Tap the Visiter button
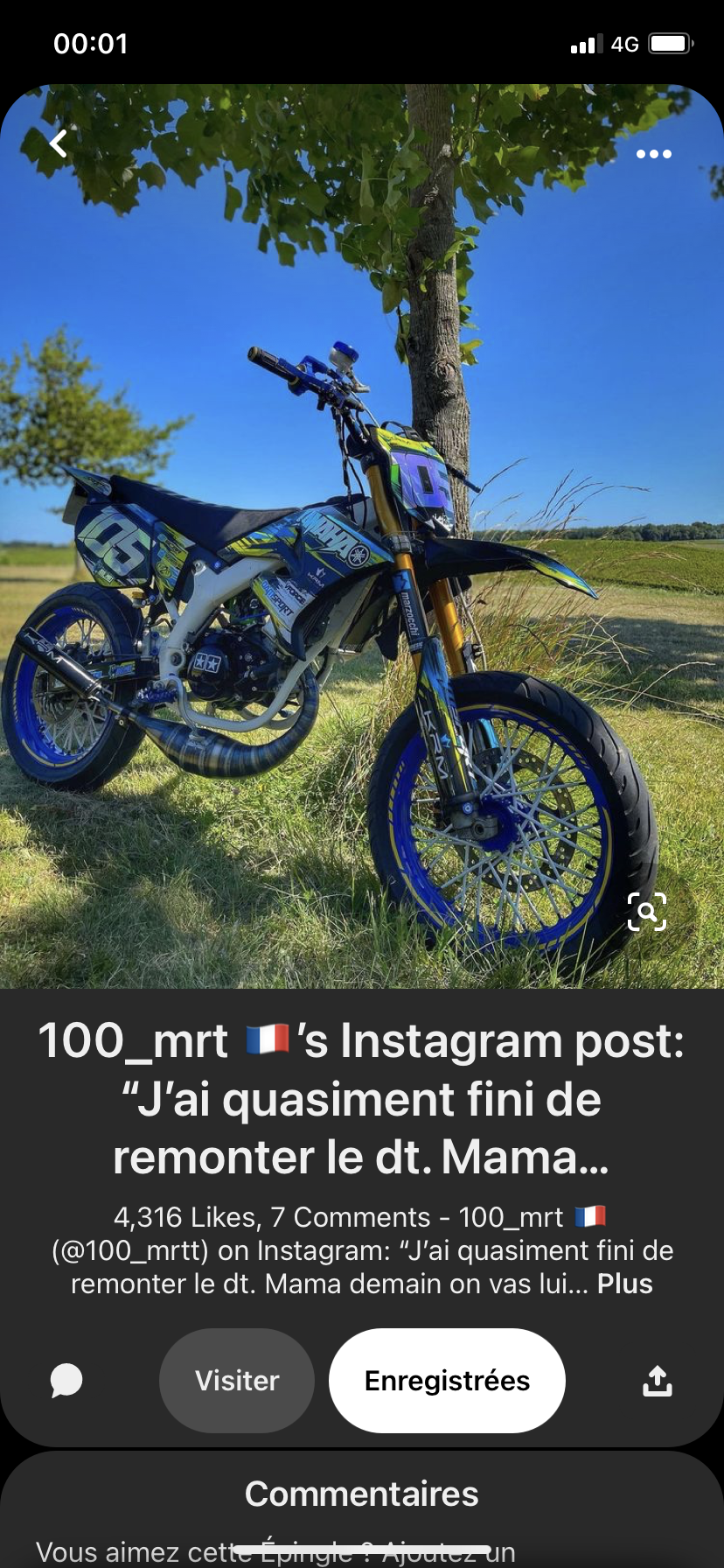 237,1381
